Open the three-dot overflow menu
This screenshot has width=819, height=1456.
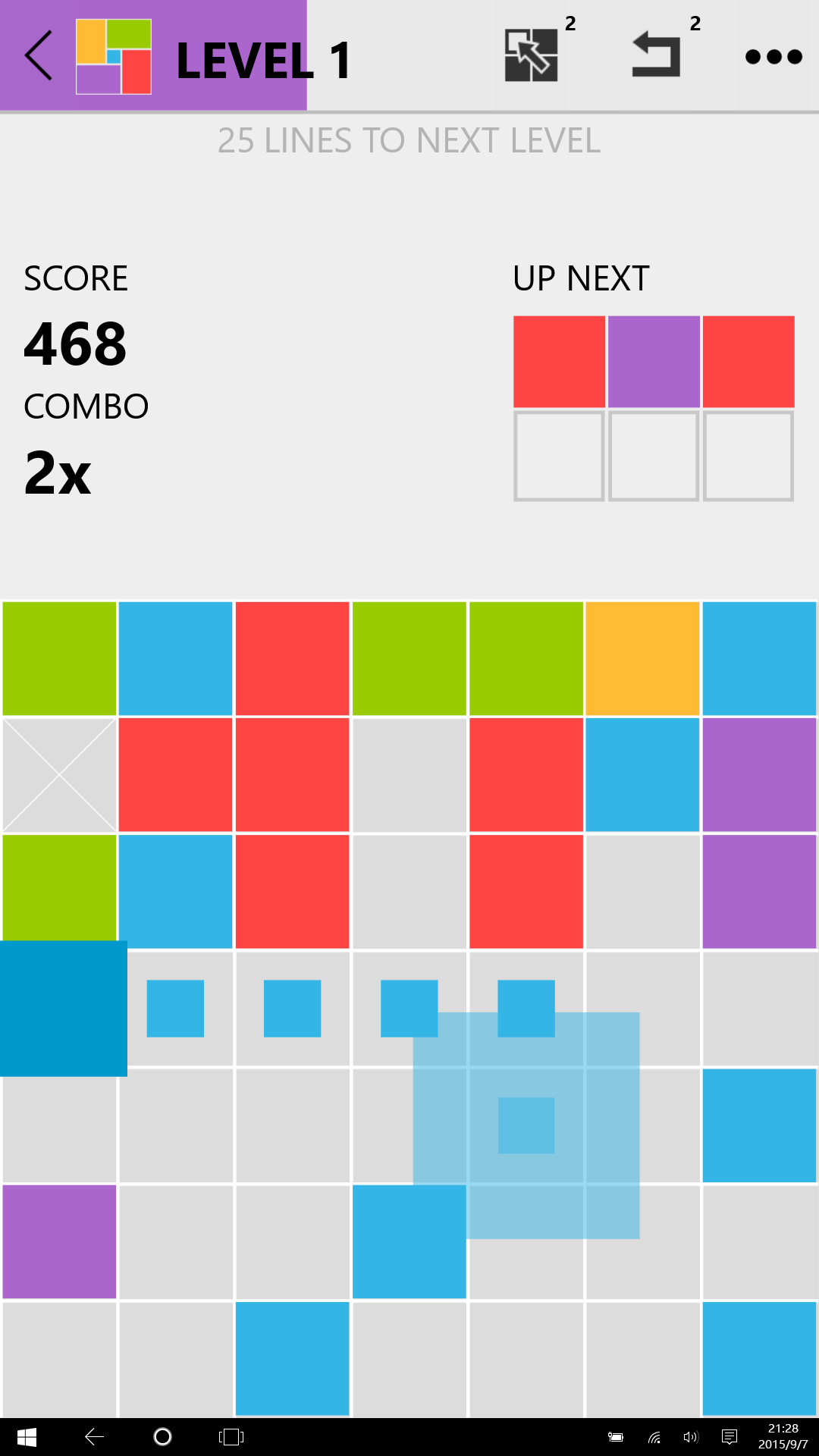pyautogui.click(x=773, y=57)
